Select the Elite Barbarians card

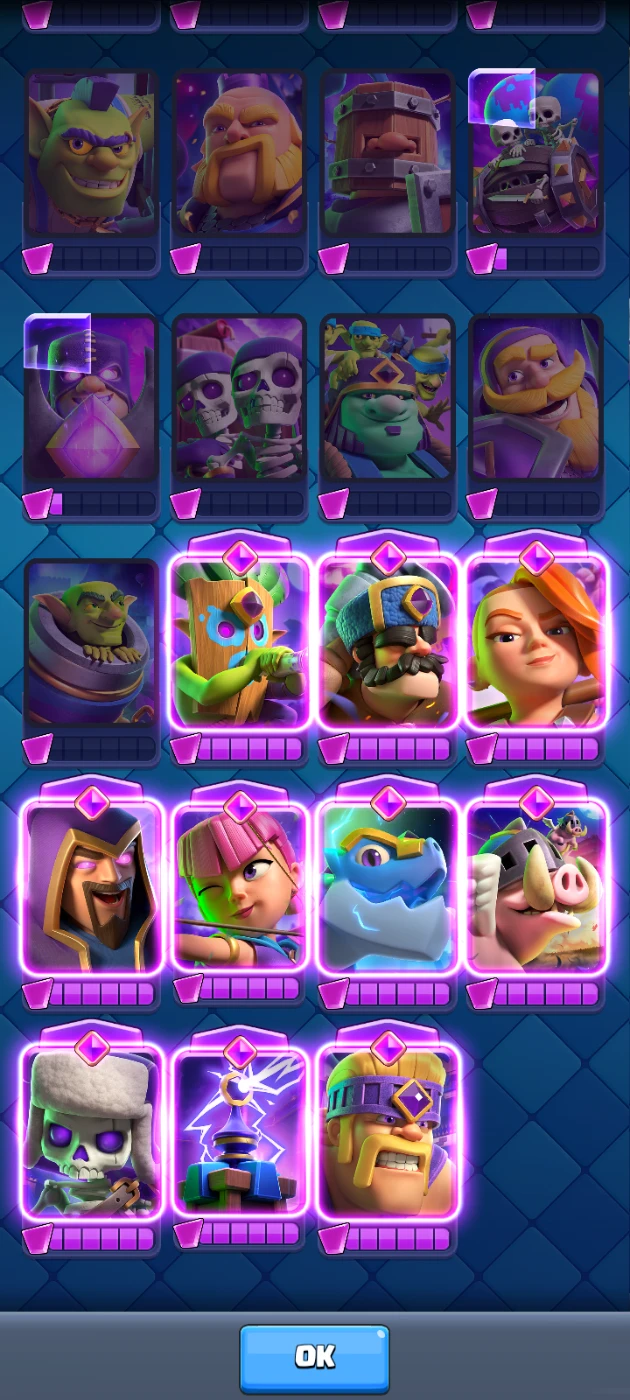click(x=239, y=153)
